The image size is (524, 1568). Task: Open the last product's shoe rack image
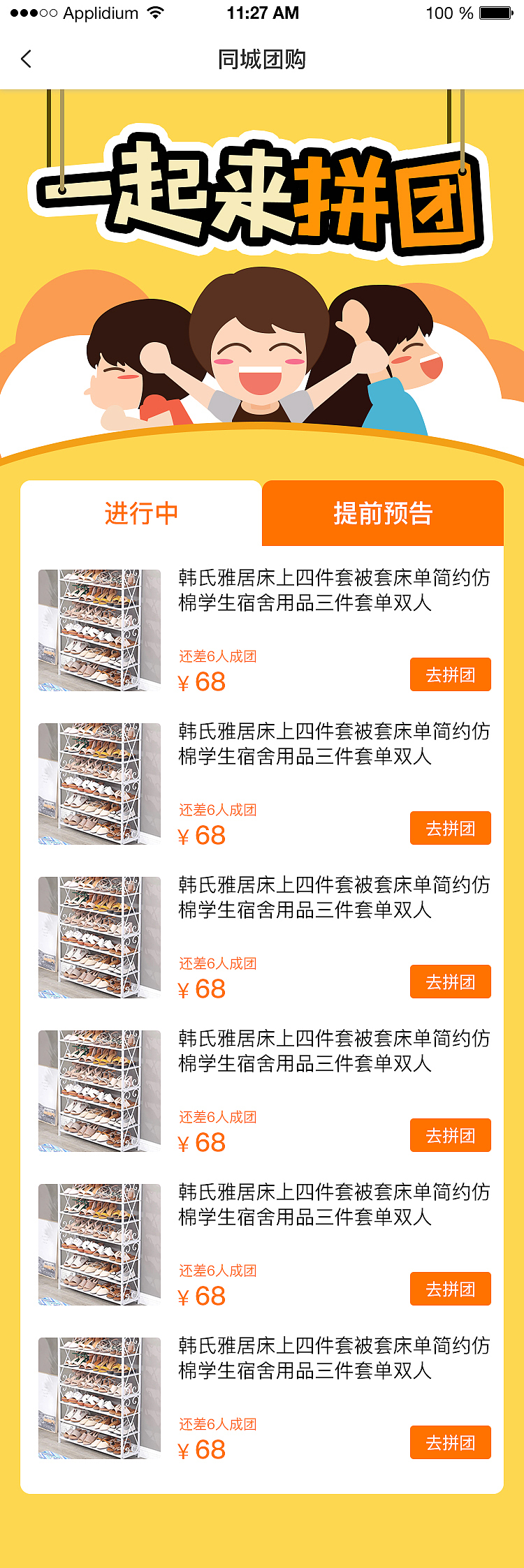tap(99, 1398)
